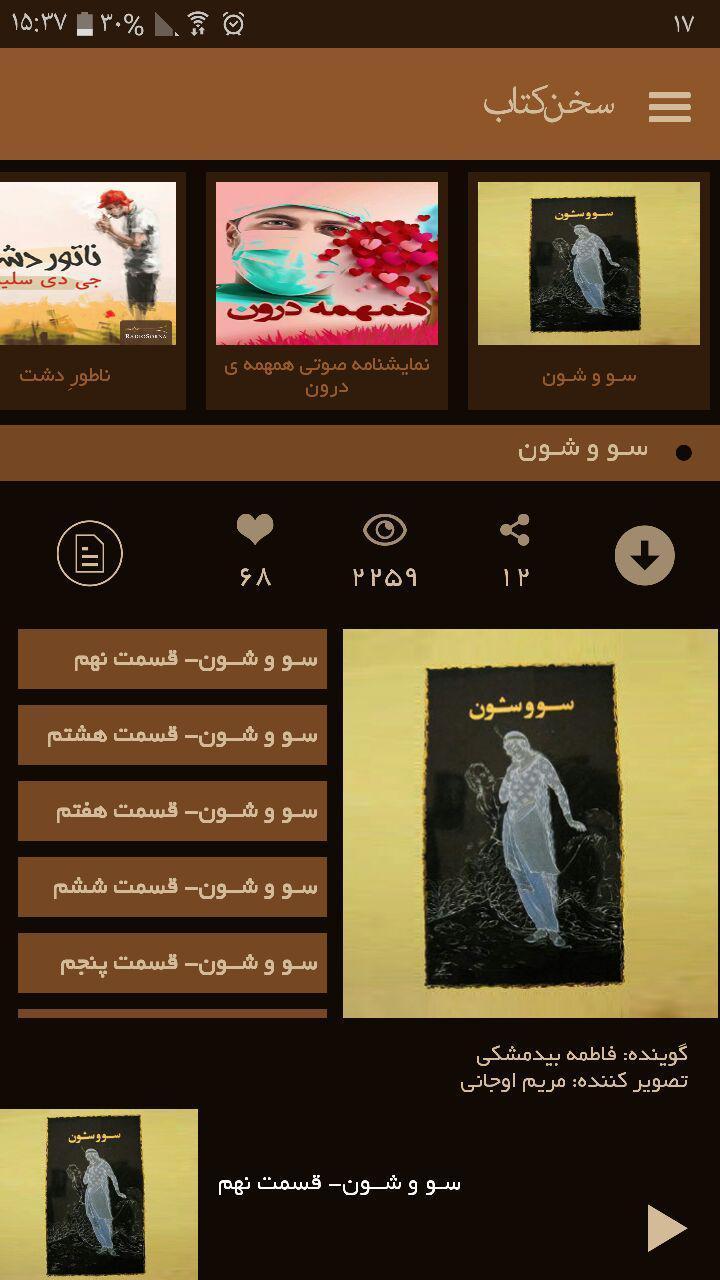Open the سو و شون book card
Viewport: 720px width, 1280px height.
click(588, 290)
